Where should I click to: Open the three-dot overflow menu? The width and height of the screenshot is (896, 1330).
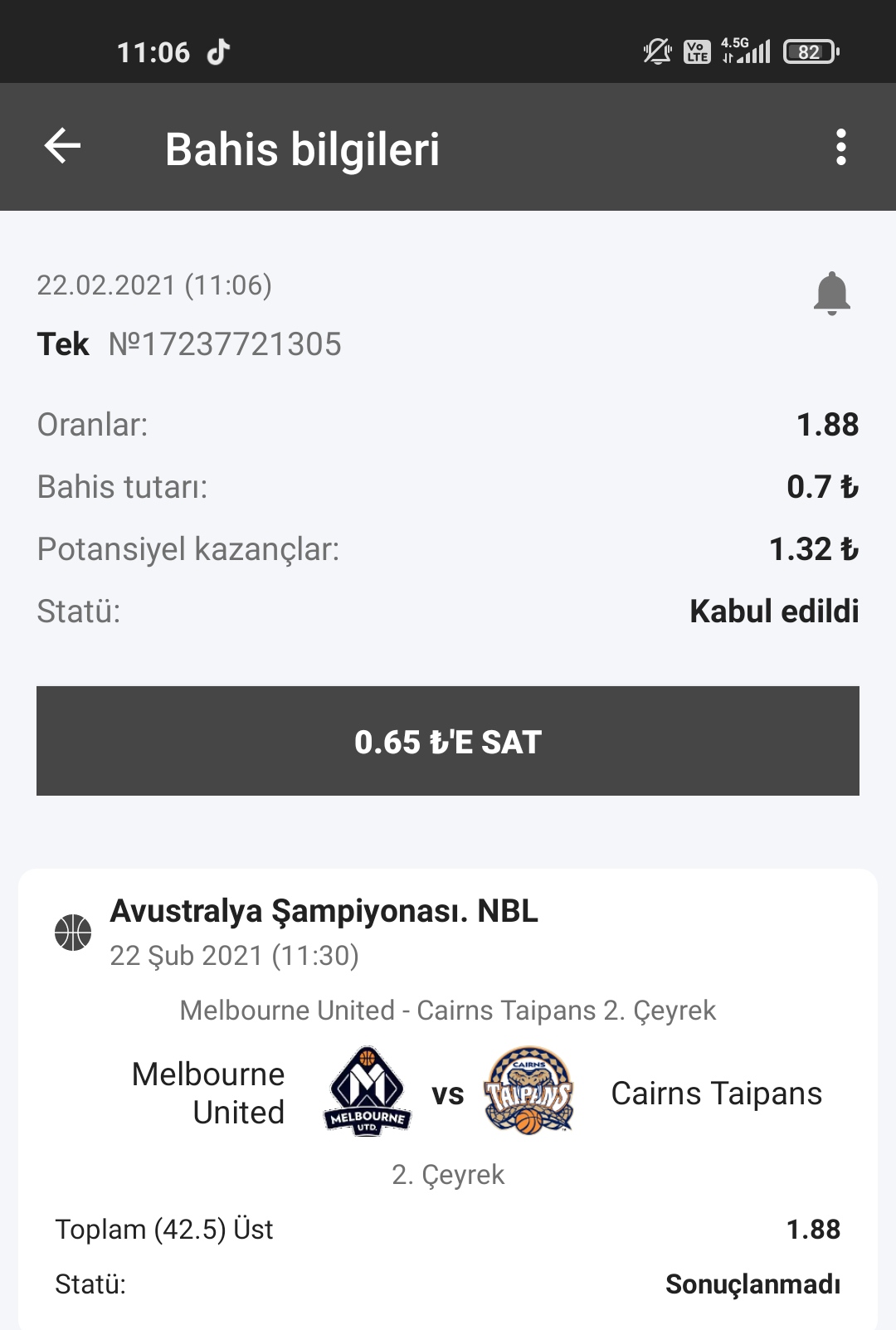click(840, 147)
